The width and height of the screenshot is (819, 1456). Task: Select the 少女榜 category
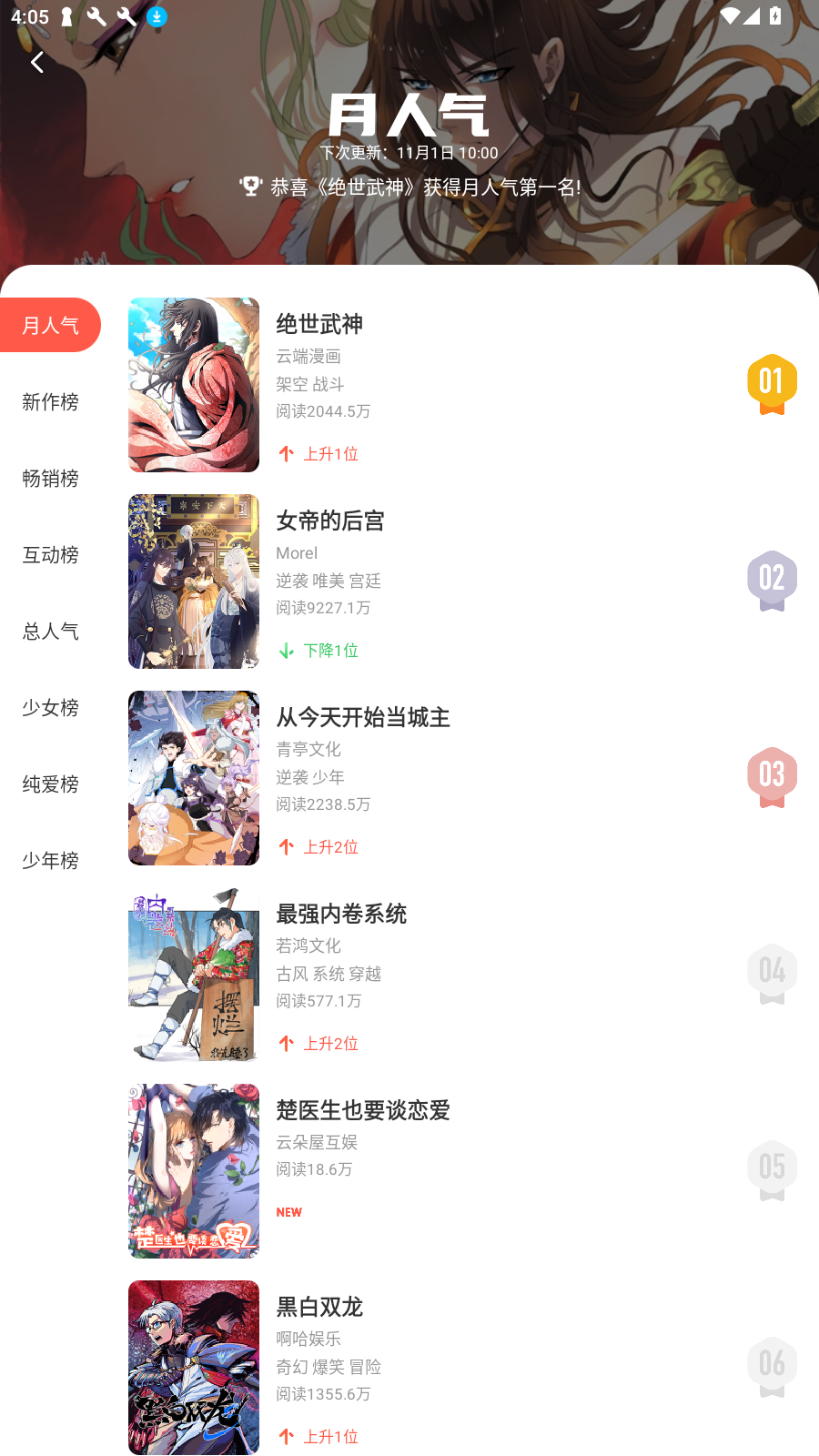(50, 708)
